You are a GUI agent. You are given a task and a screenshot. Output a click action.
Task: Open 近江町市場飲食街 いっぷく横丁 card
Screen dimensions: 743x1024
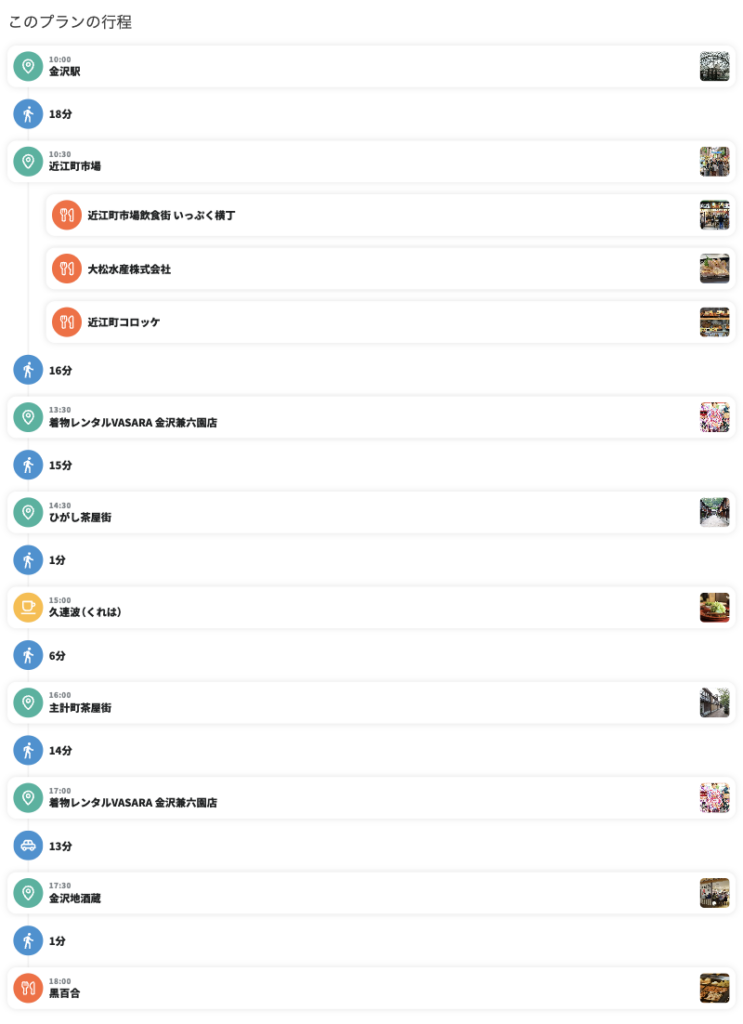tap(390, 215)
